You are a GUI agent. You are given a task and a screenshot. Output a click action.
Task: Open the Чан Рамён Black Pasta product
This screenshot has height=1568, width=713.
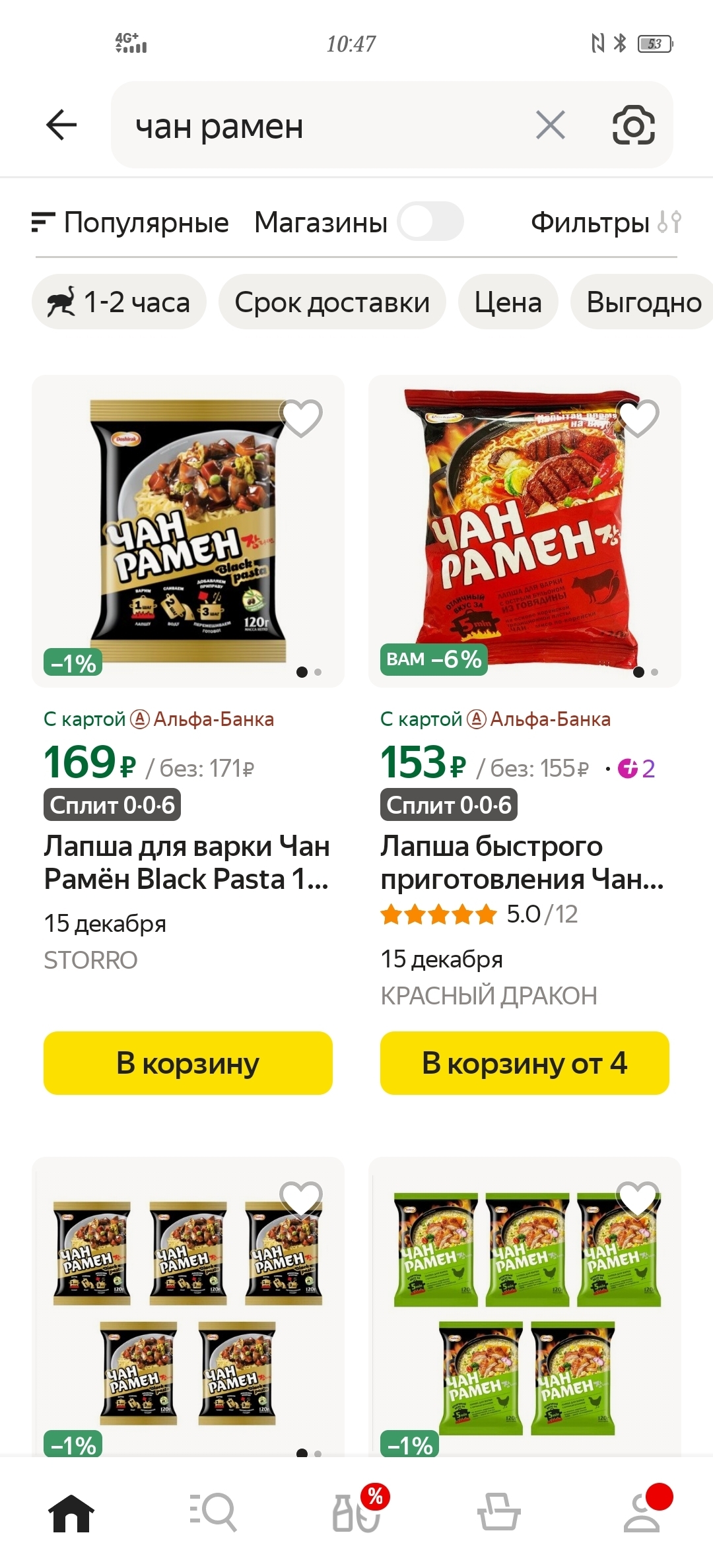[187, 863]
